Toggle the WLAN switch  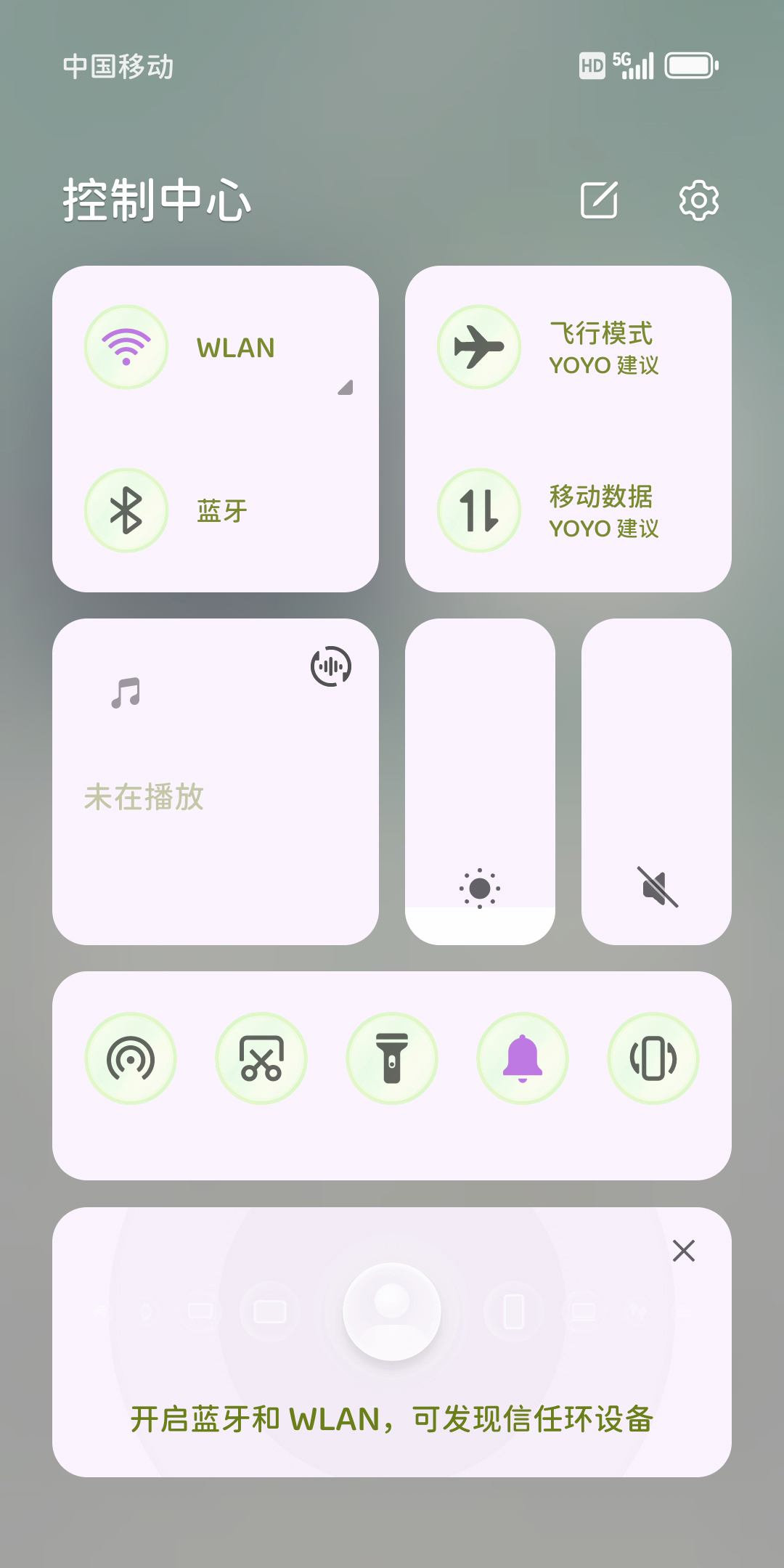(x=126, y=347)
